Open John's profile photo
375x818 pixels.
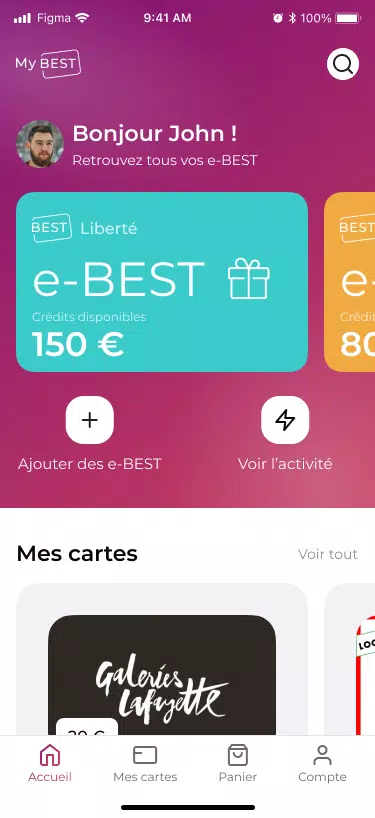[40, 144]
